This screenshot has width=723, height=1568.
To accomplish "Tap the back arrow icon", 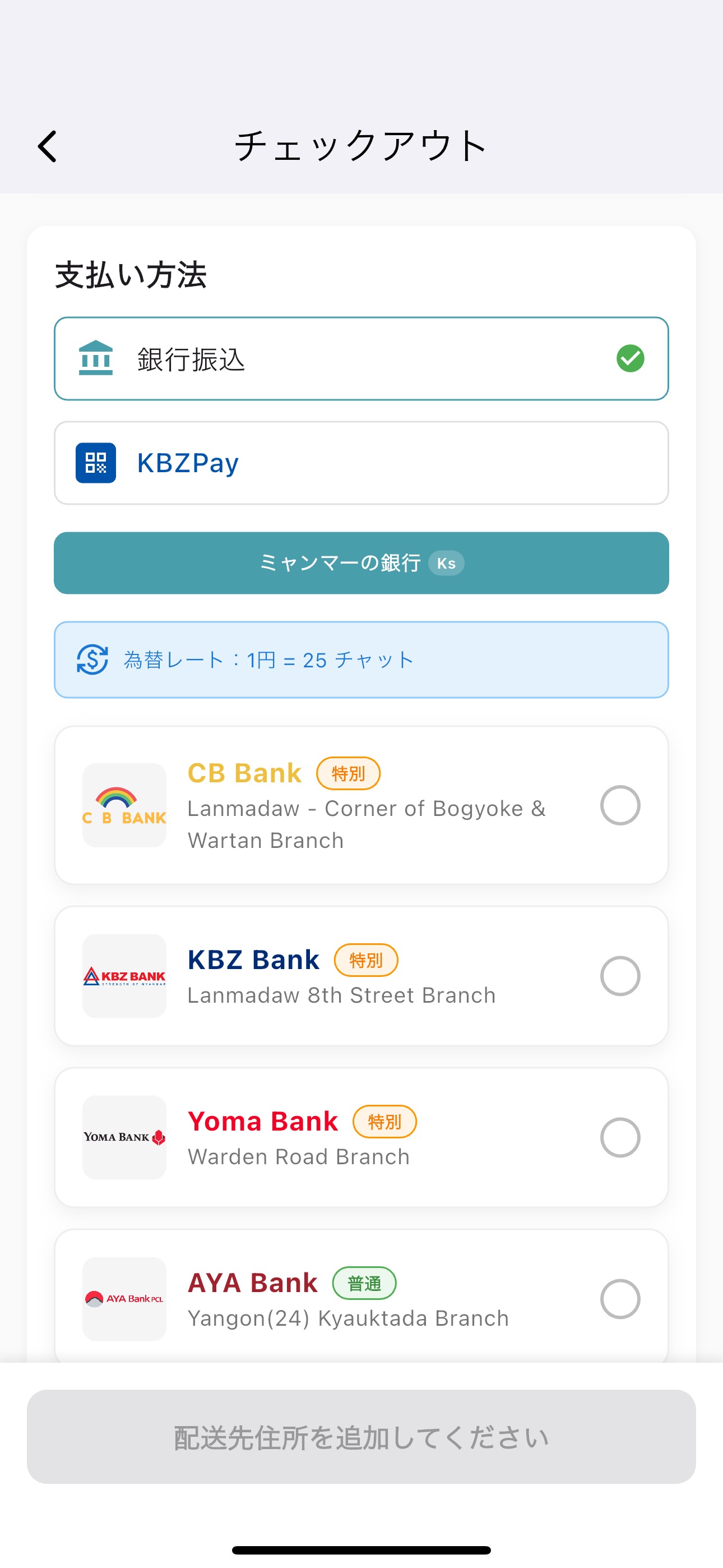I will click(47, 146).
